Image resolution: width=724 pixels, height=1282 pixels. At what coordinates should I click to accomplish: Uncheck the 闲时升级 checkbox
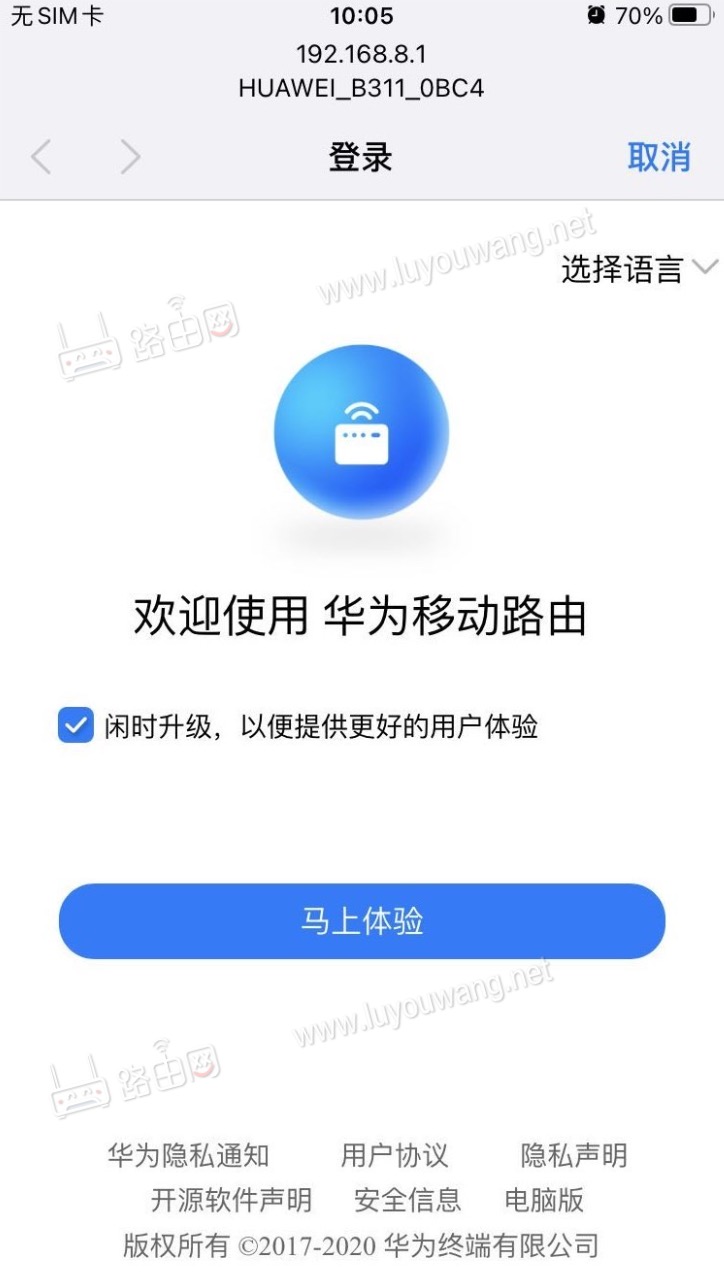76,725
